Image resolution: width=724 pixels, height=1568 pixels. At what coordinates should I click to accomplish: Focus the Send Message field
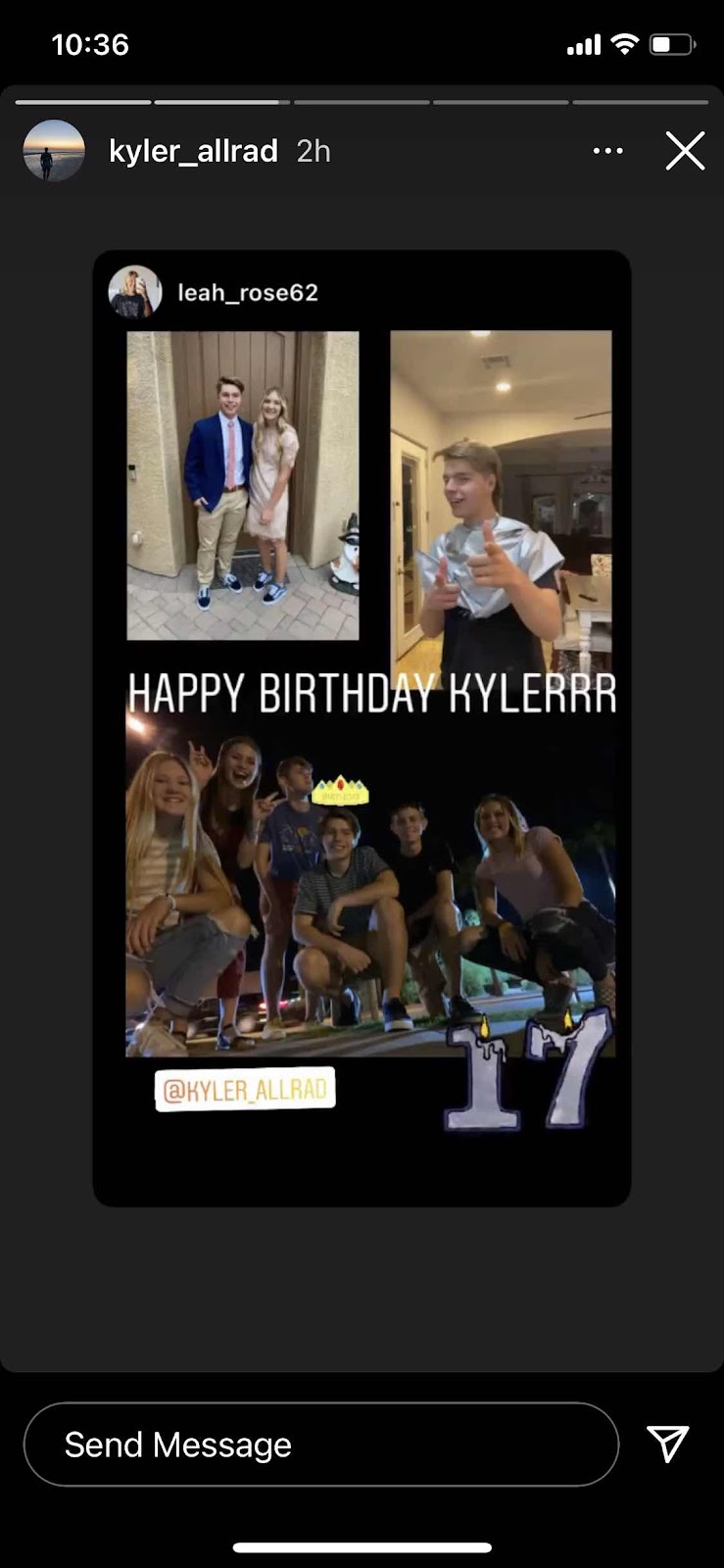point(320,1445)
